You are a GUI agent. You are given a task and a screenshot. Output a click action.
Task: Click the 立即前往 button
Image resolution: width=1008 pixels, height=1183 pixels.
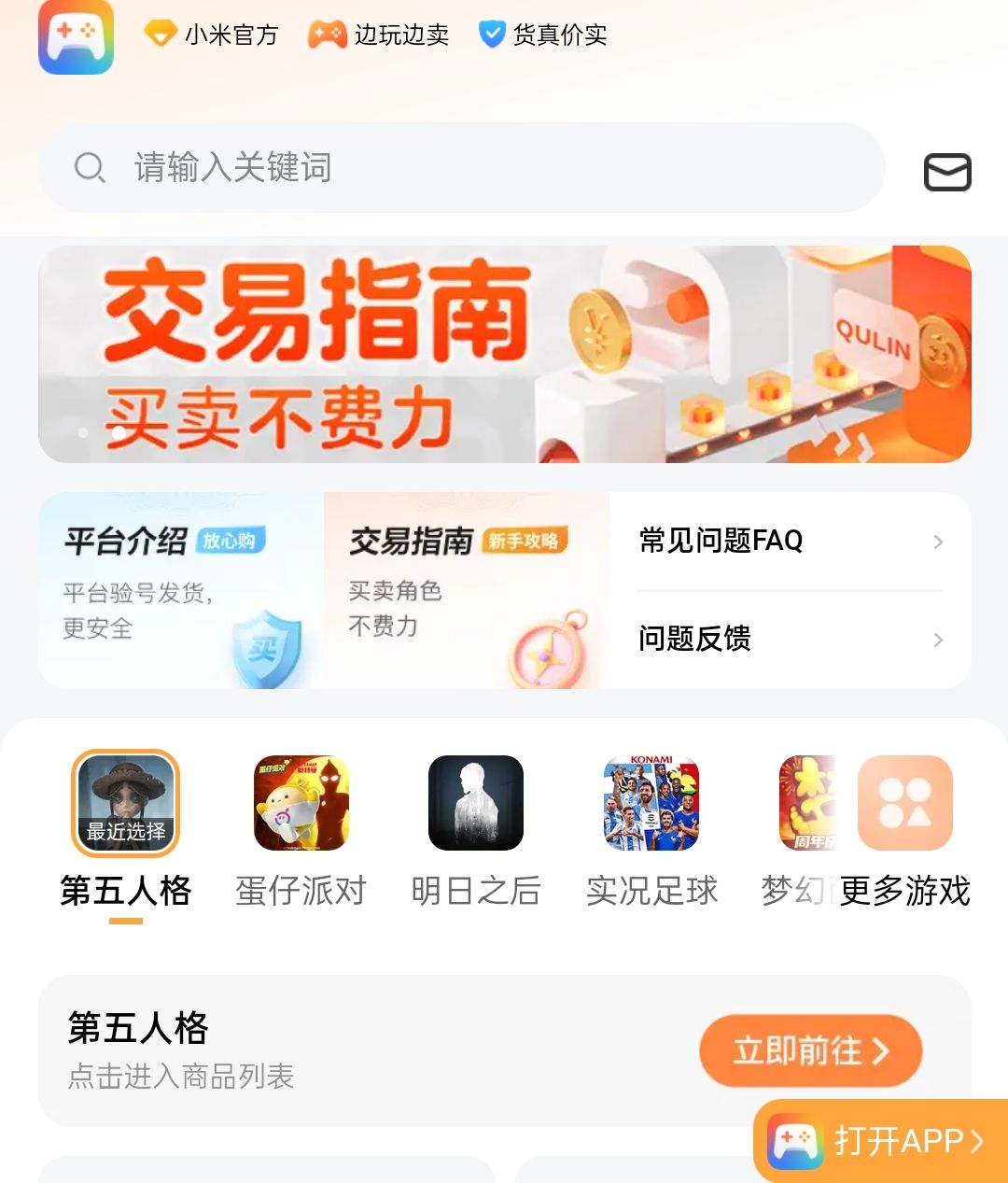[x=810, y=1050]
